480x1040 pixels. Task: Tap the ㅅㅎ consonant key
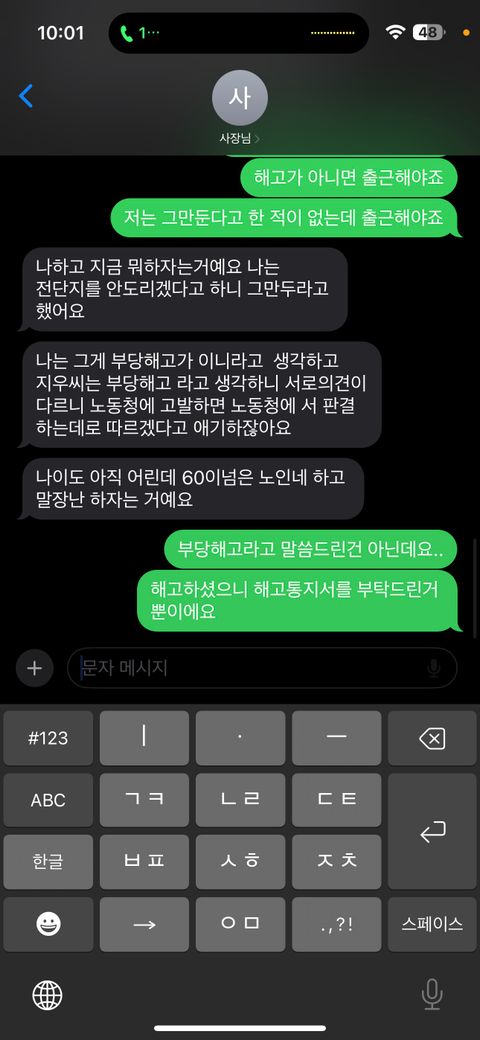pos(240,862)
